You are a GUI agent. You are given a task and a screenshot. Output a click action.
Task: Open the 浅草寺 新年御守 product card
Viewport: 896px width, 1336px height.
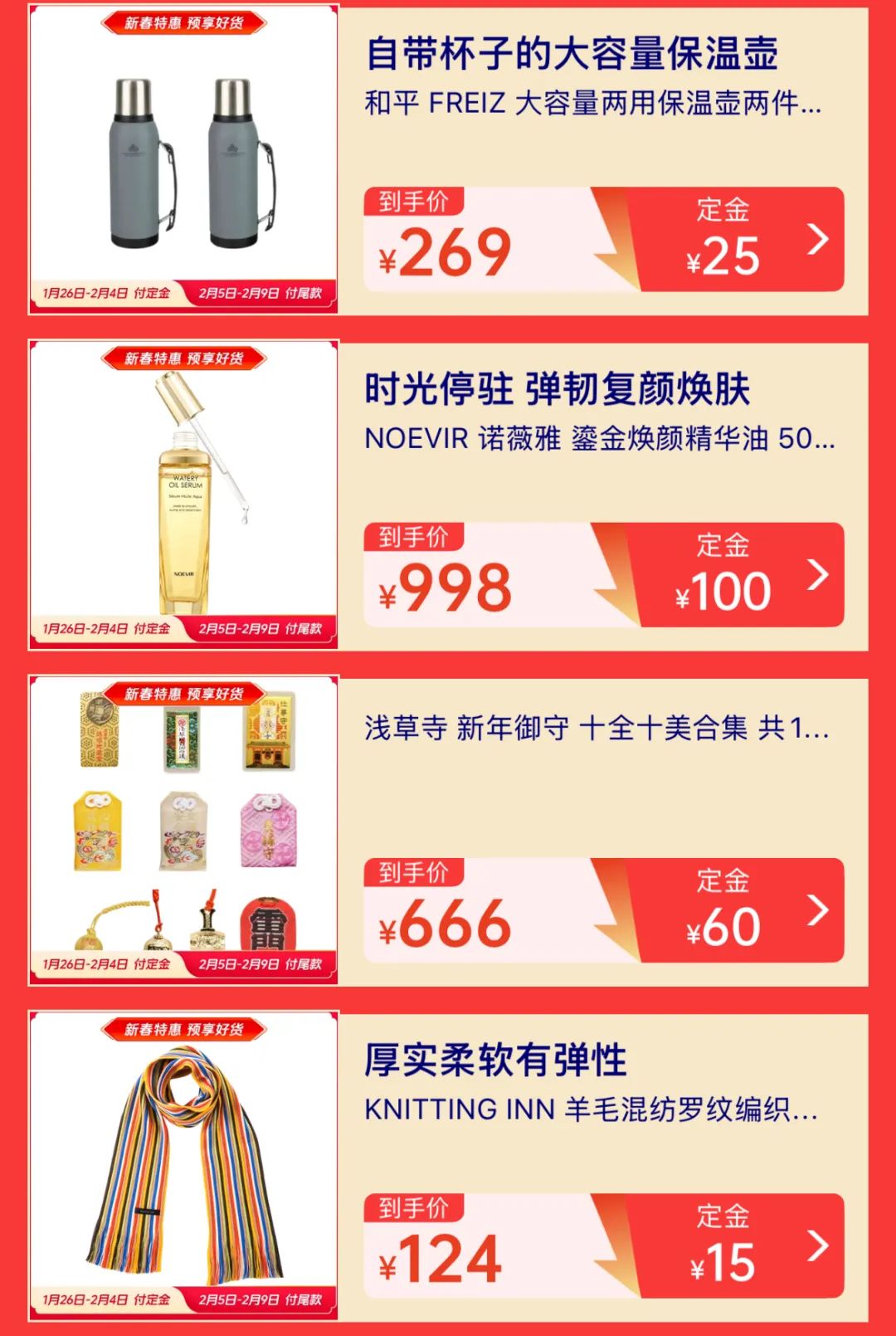click(596, 729)
